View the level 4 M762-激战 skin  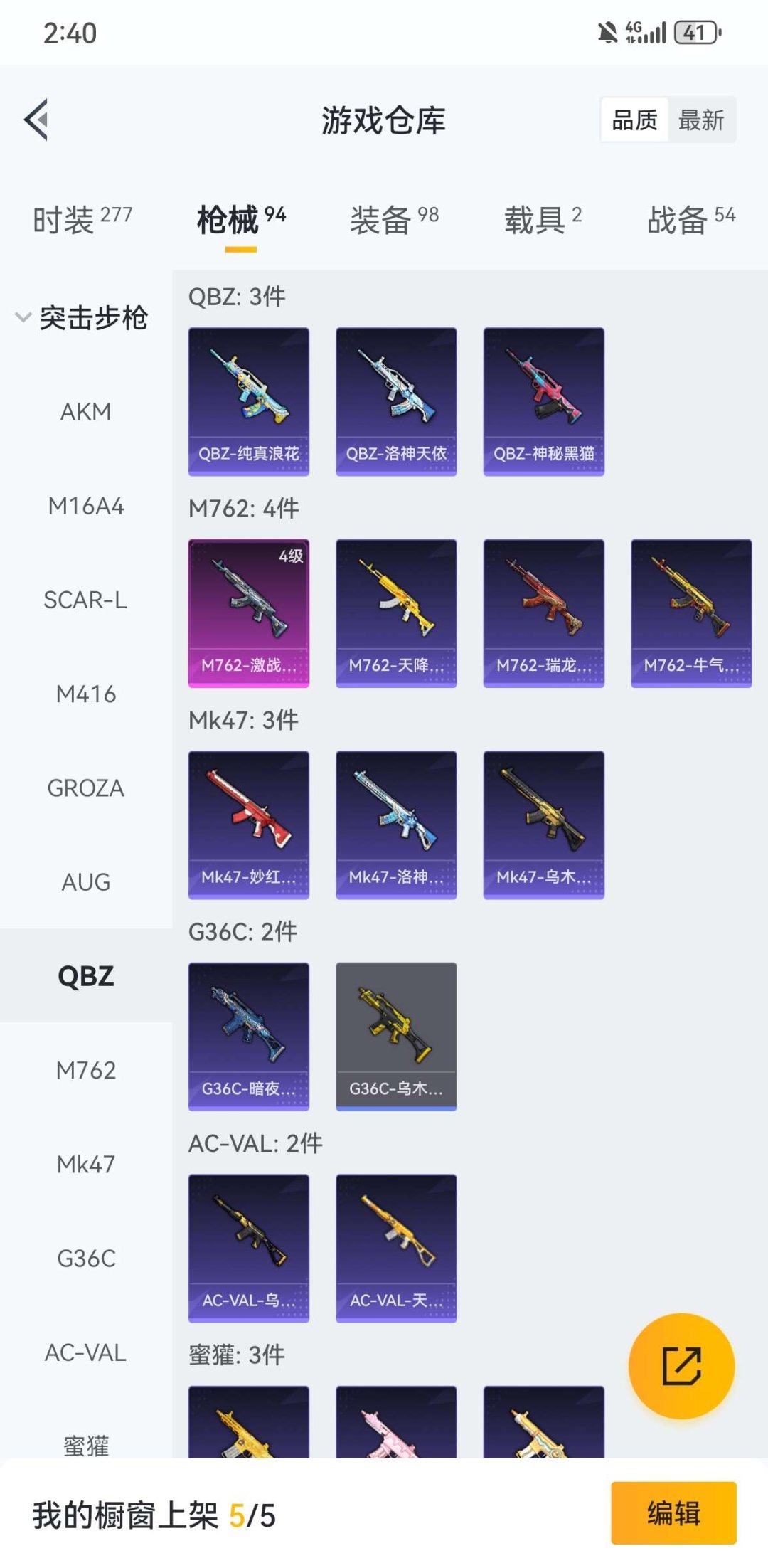click(248, 613)
